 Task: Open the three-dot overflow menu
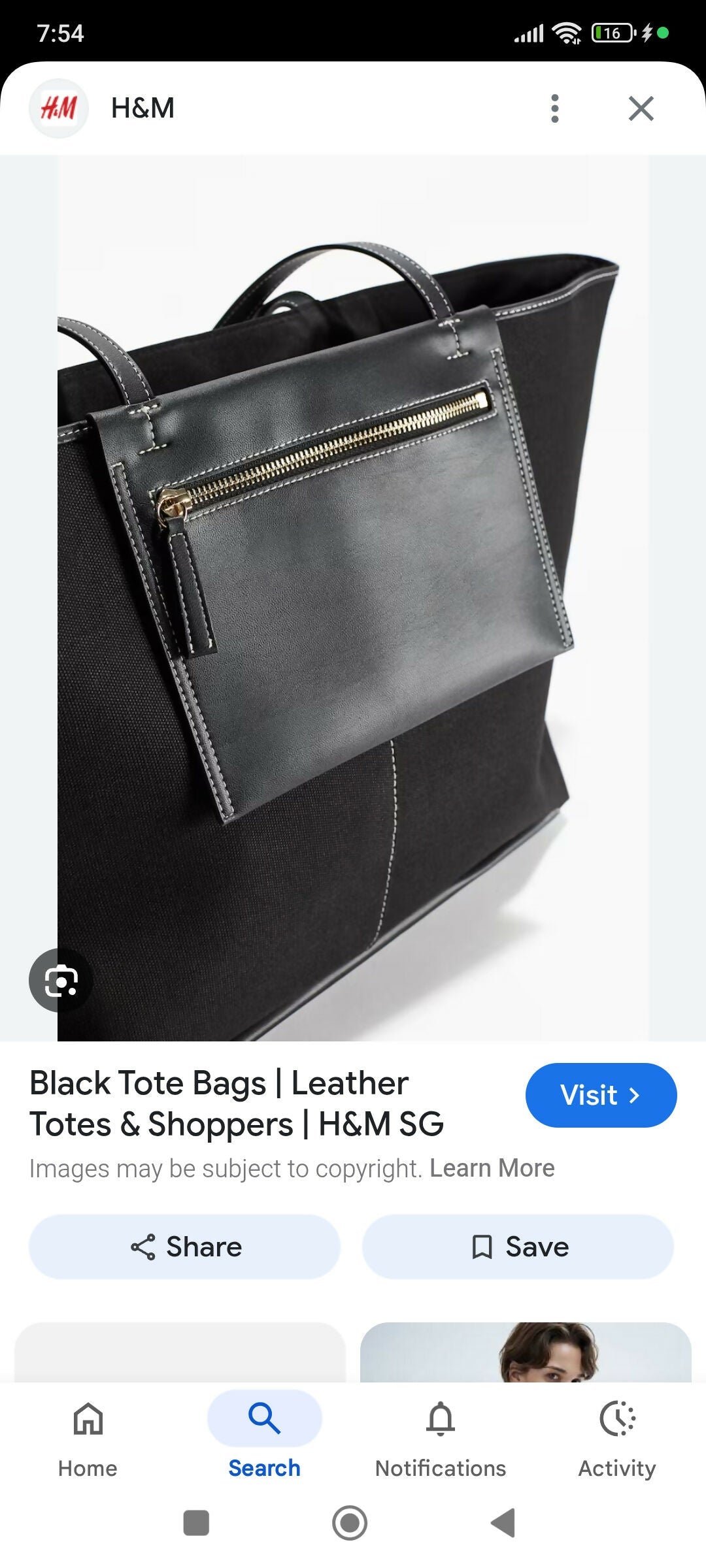(x=555, y=108)
